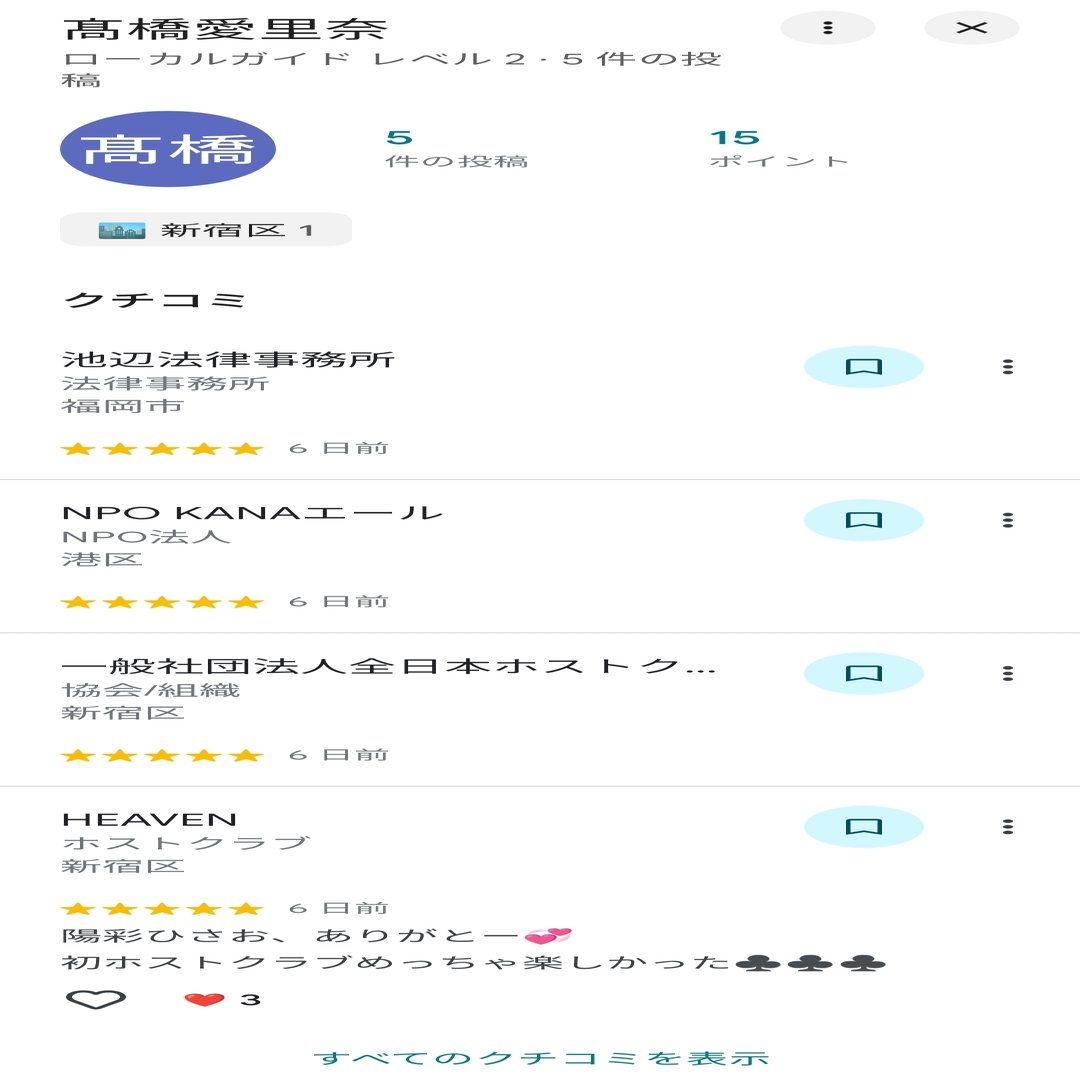Image resolution: width=1080 pixels, height=1080 pixels.
Task: Bookmark NPO KANAエール
Action: tap(863, 520)
